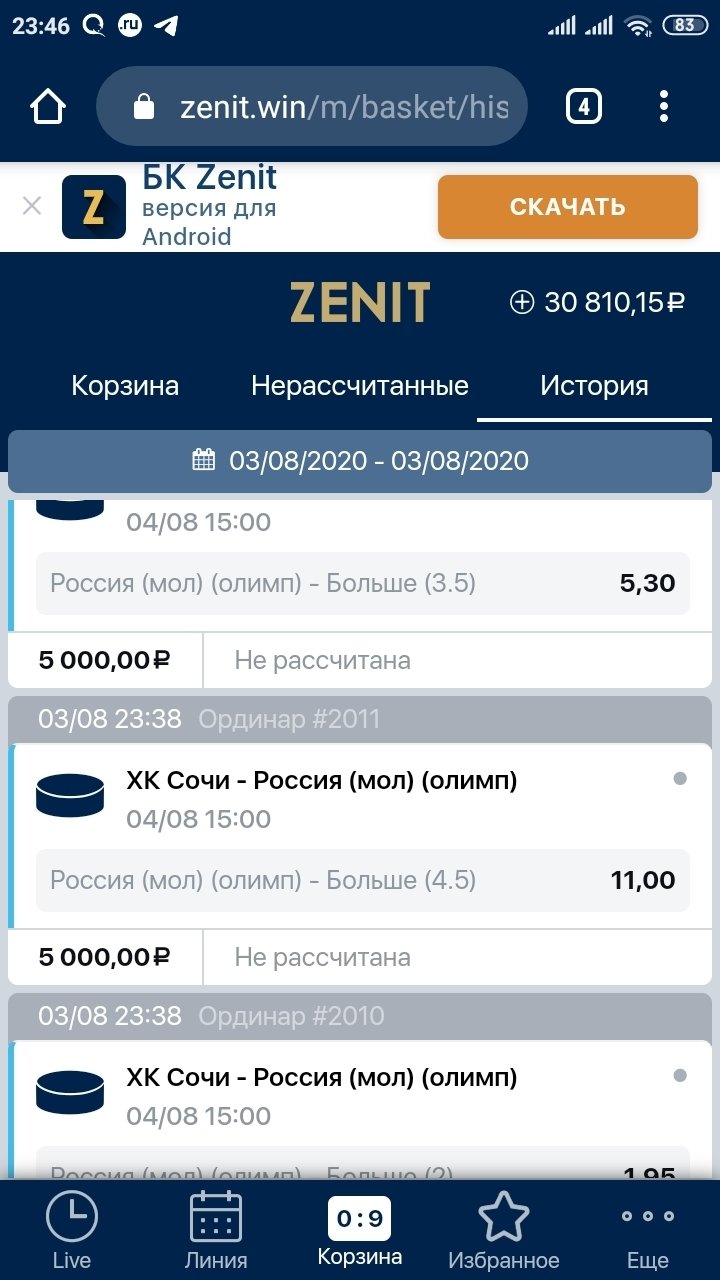Go to the browser home page

pos(48,107)
